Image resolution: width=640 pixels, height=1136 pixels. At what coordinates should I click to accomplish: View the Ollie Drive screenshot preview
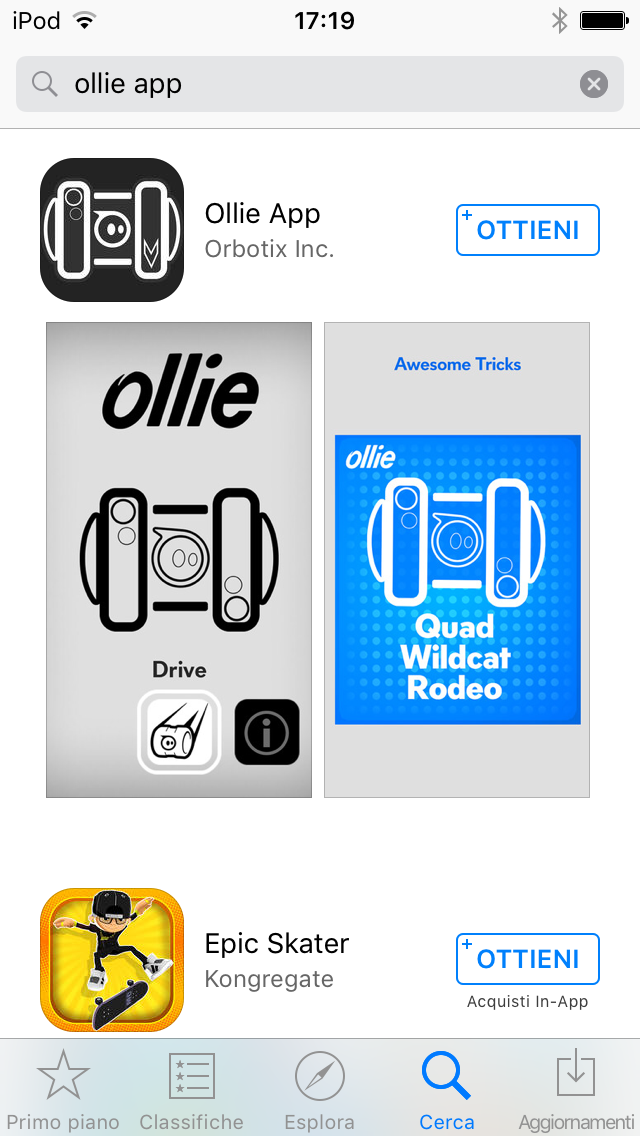(179, 560)
